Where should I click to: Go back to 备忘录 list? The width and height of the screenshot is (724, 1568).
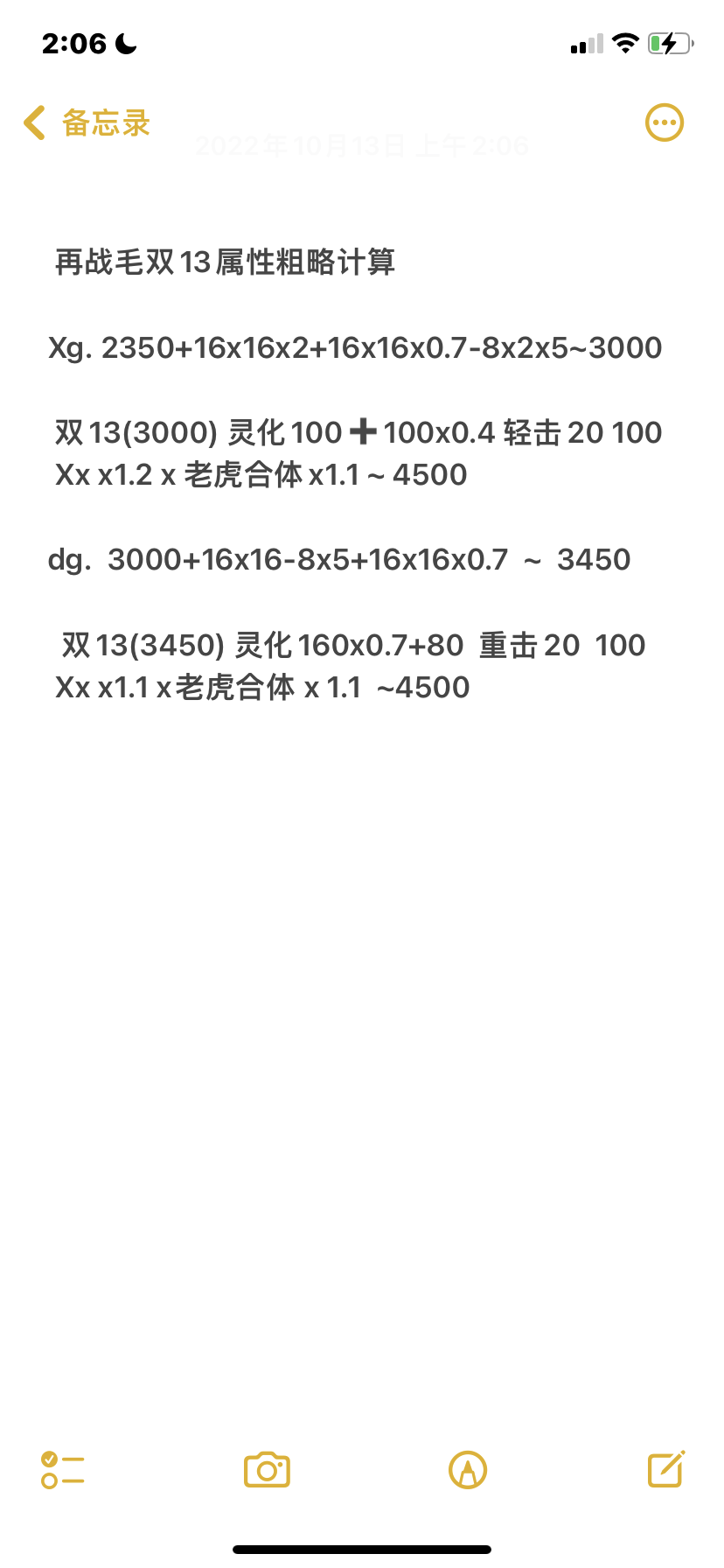click(87, 123)
